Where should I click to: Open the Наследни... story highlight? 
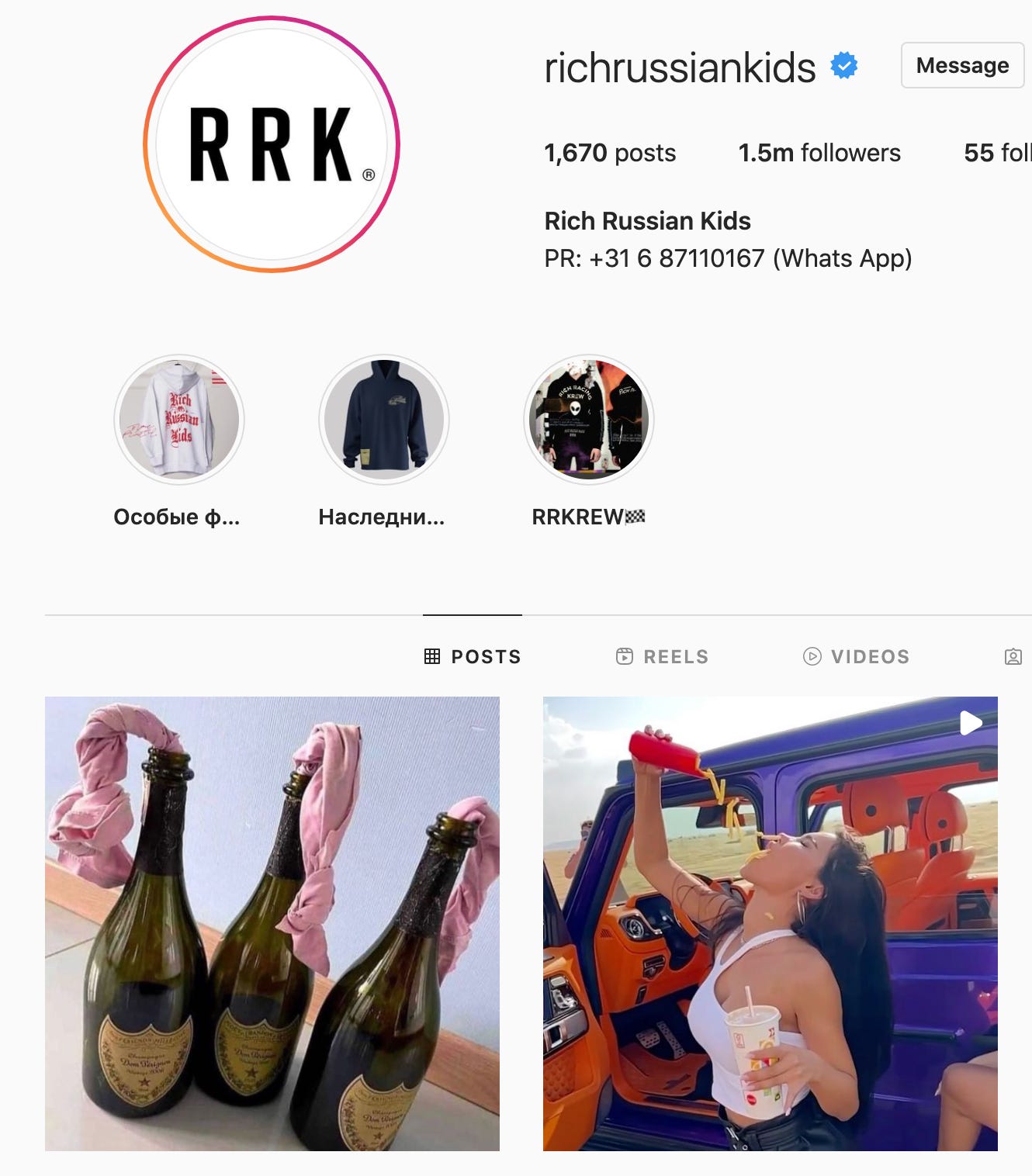coord(384,420)
